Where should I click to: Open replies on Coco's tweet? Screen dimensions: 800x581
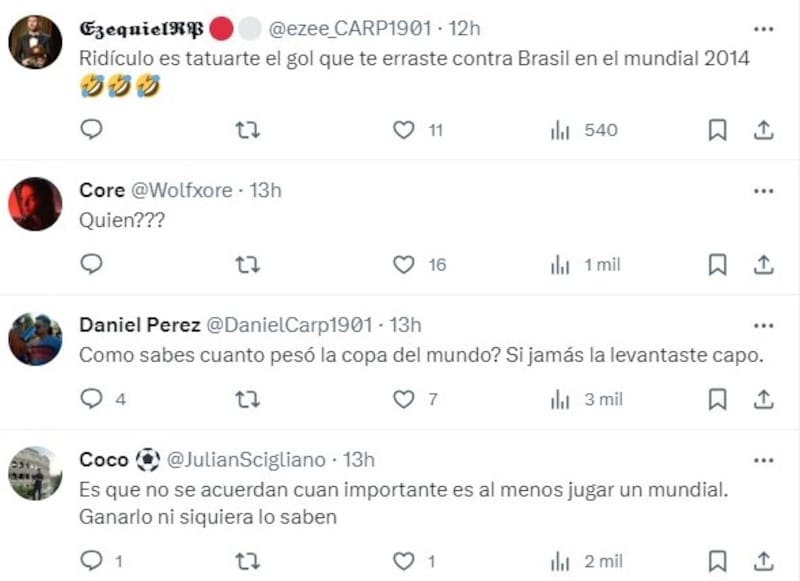[x=91, y=560]
